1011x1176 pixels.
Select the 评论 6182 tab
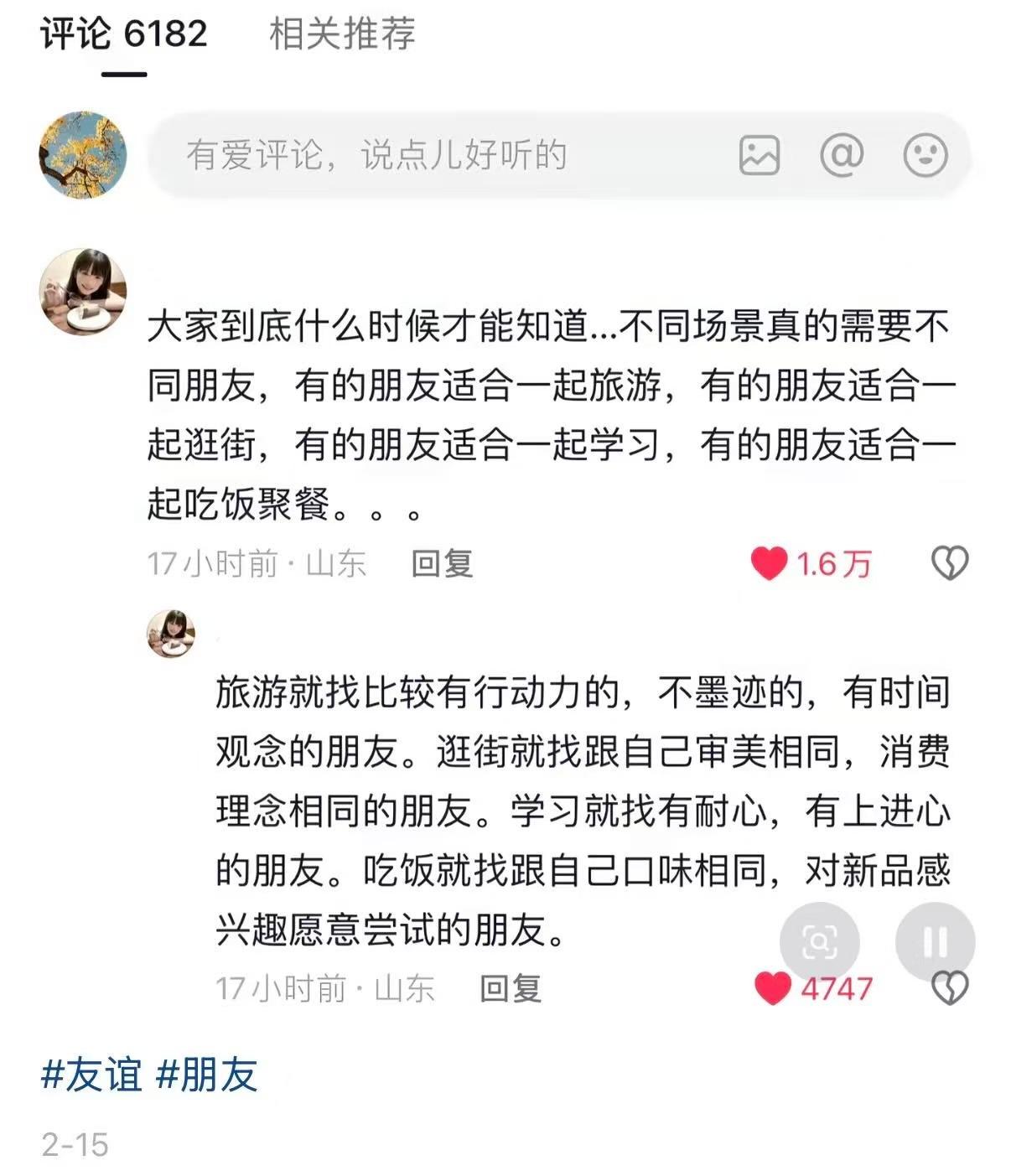(x=125, y=35)
